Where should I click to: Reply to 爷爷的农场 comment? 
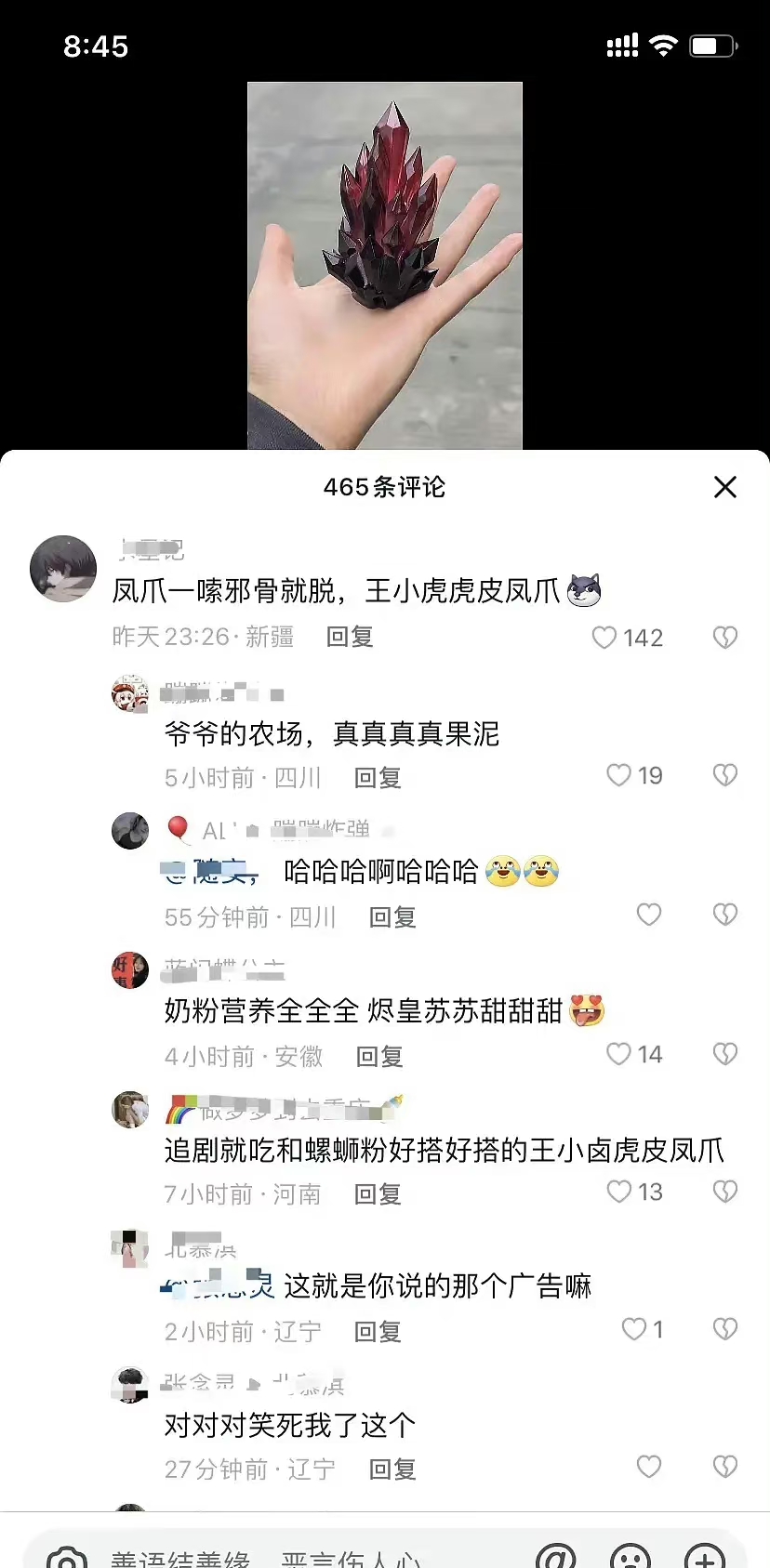378,778
